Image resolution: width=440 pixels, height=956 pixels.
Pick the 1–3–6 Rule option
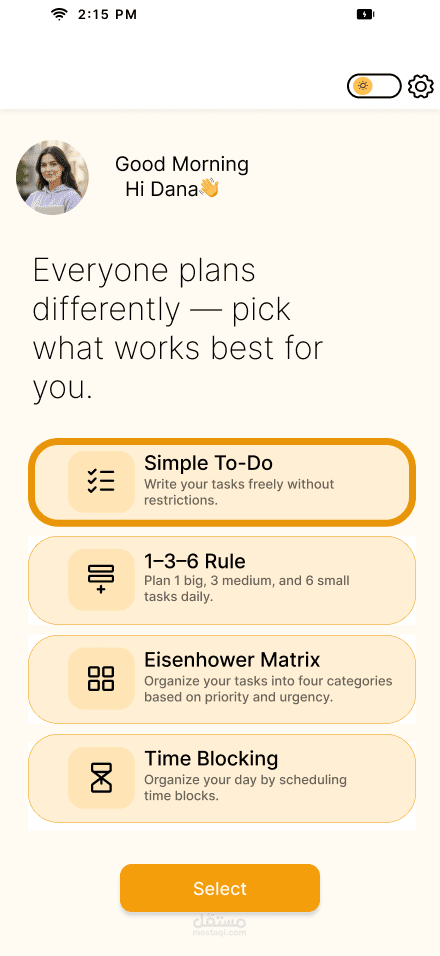point(222,580)
